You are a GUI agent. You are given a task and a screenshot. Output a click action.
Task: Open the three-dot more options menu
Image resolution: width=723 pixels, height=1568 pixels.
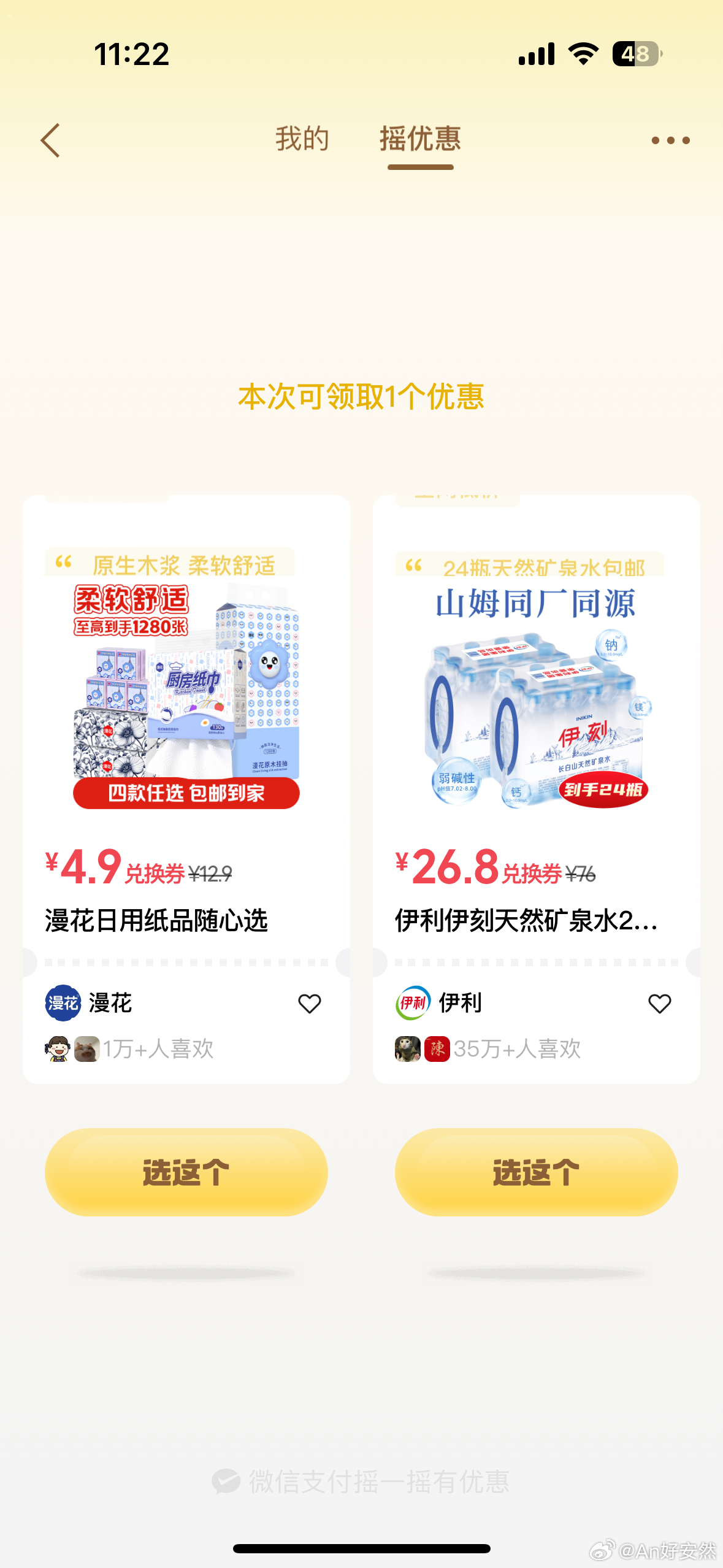tap(670, 140)
